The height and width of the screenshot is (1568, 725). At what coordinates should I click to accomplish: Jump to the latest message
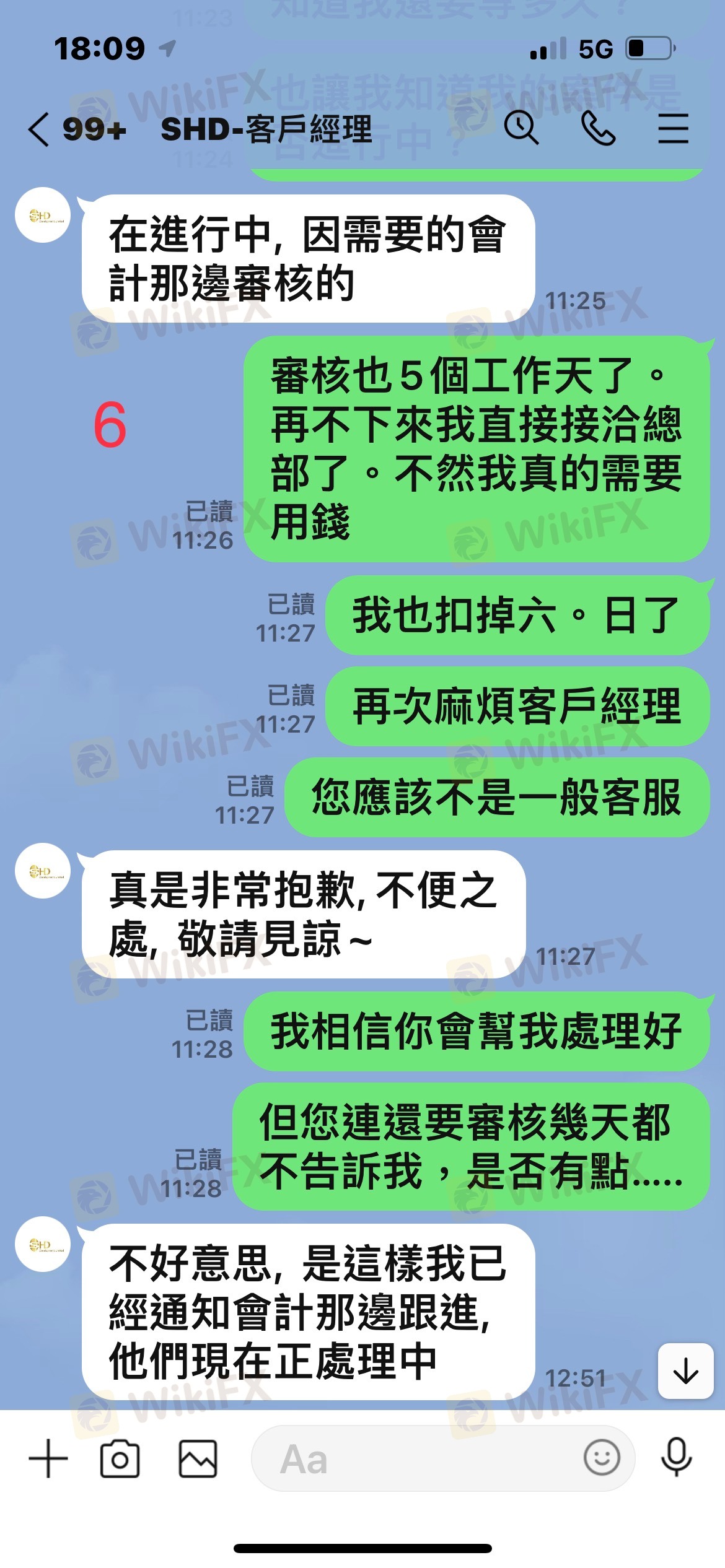point(685,1370)
